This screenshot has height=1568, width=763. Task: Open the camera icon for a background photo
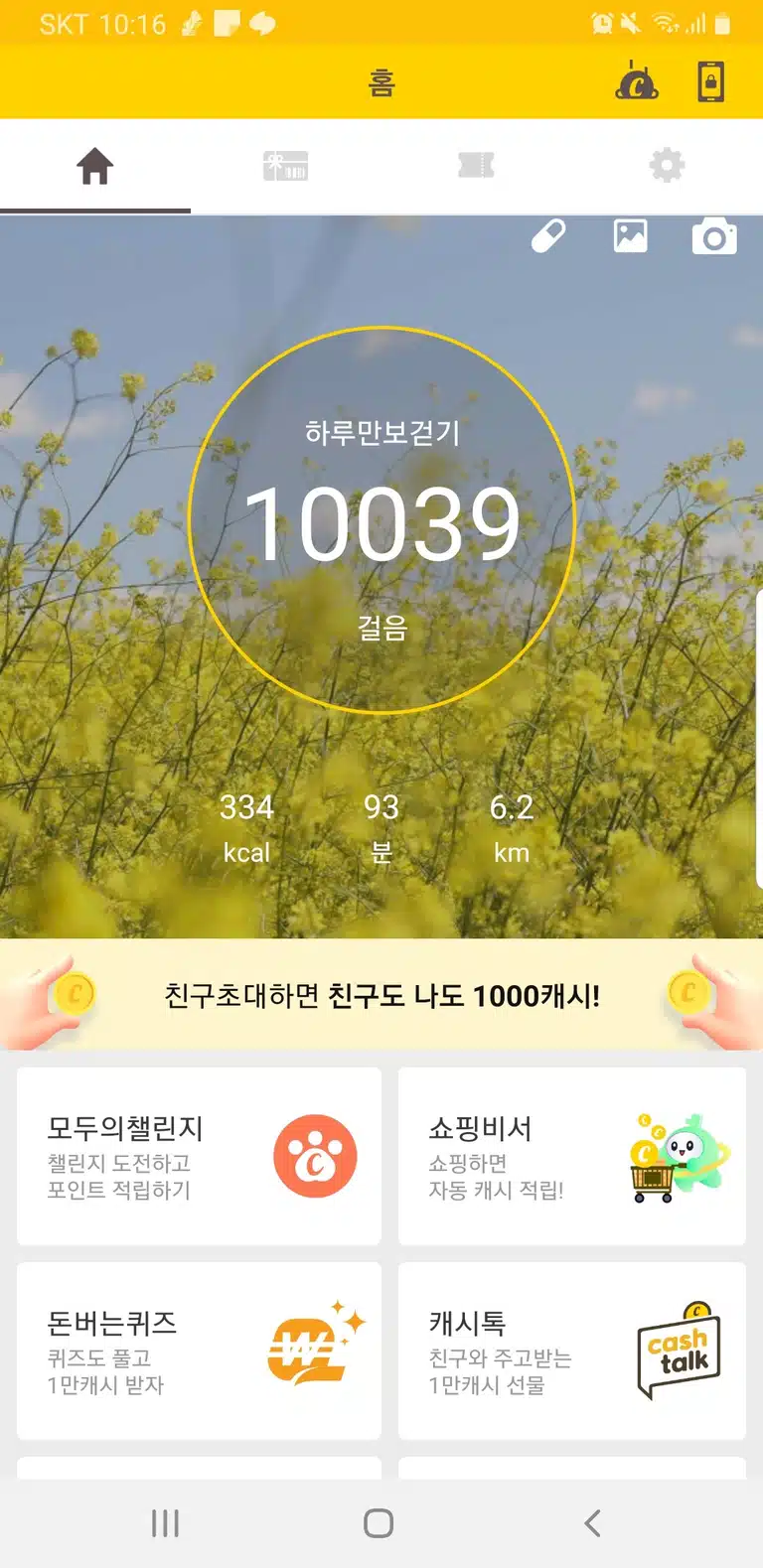tap(714, 237)
